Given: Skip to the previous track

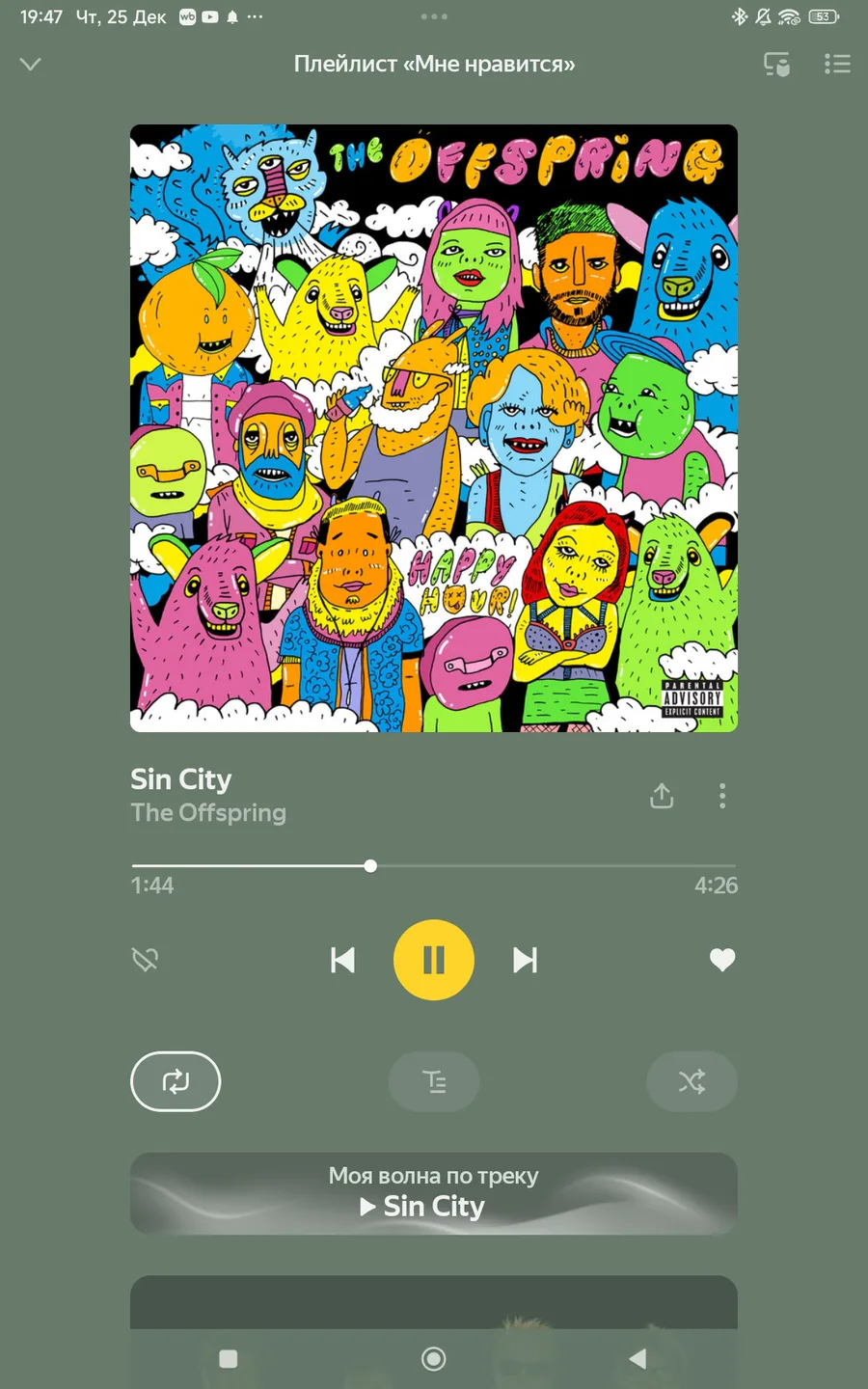Looking at the screenshot, I should (x=342, y=960).
